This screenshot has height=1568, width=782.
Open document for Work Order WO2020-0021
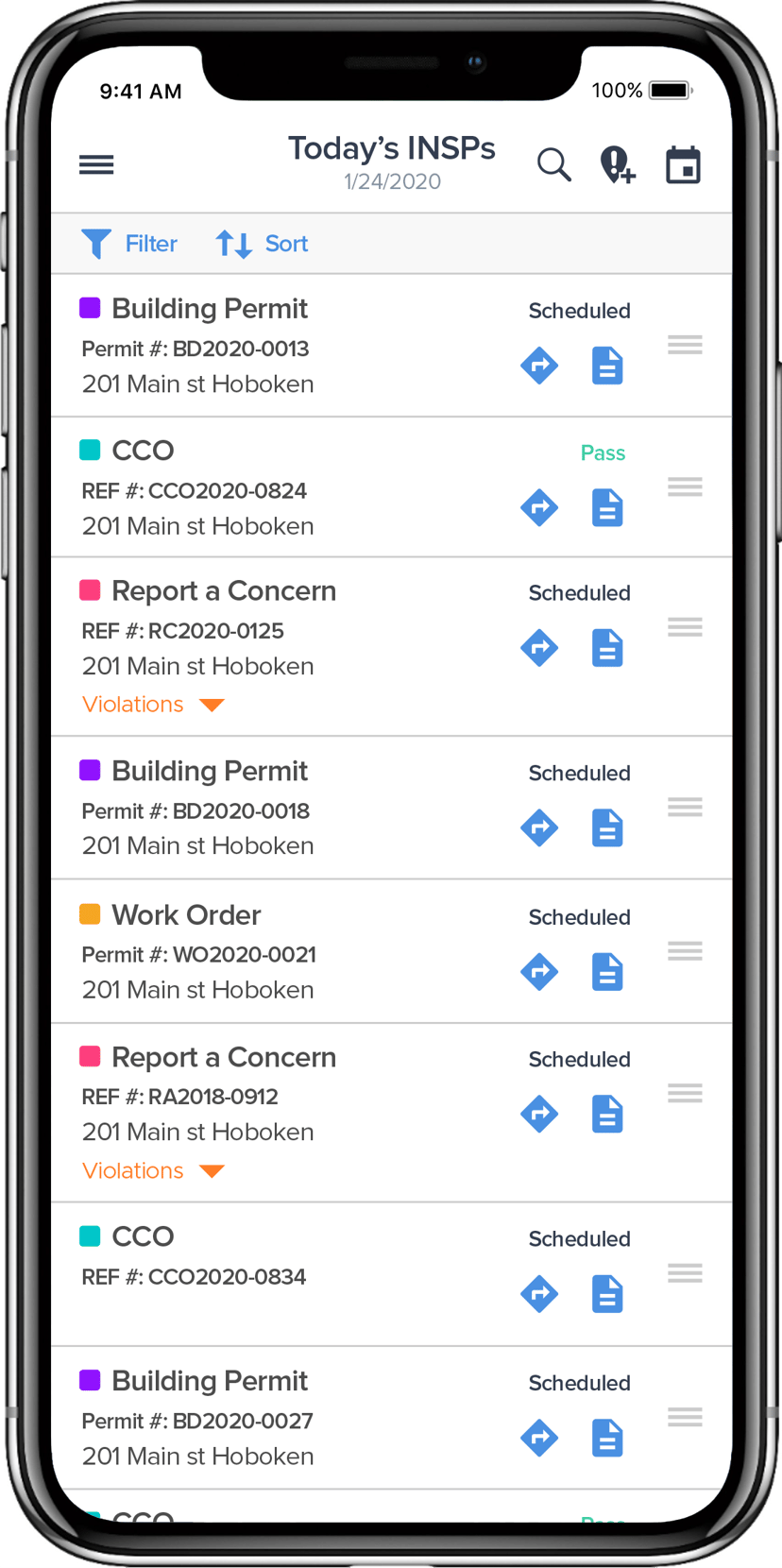click(x=607, y=972)
